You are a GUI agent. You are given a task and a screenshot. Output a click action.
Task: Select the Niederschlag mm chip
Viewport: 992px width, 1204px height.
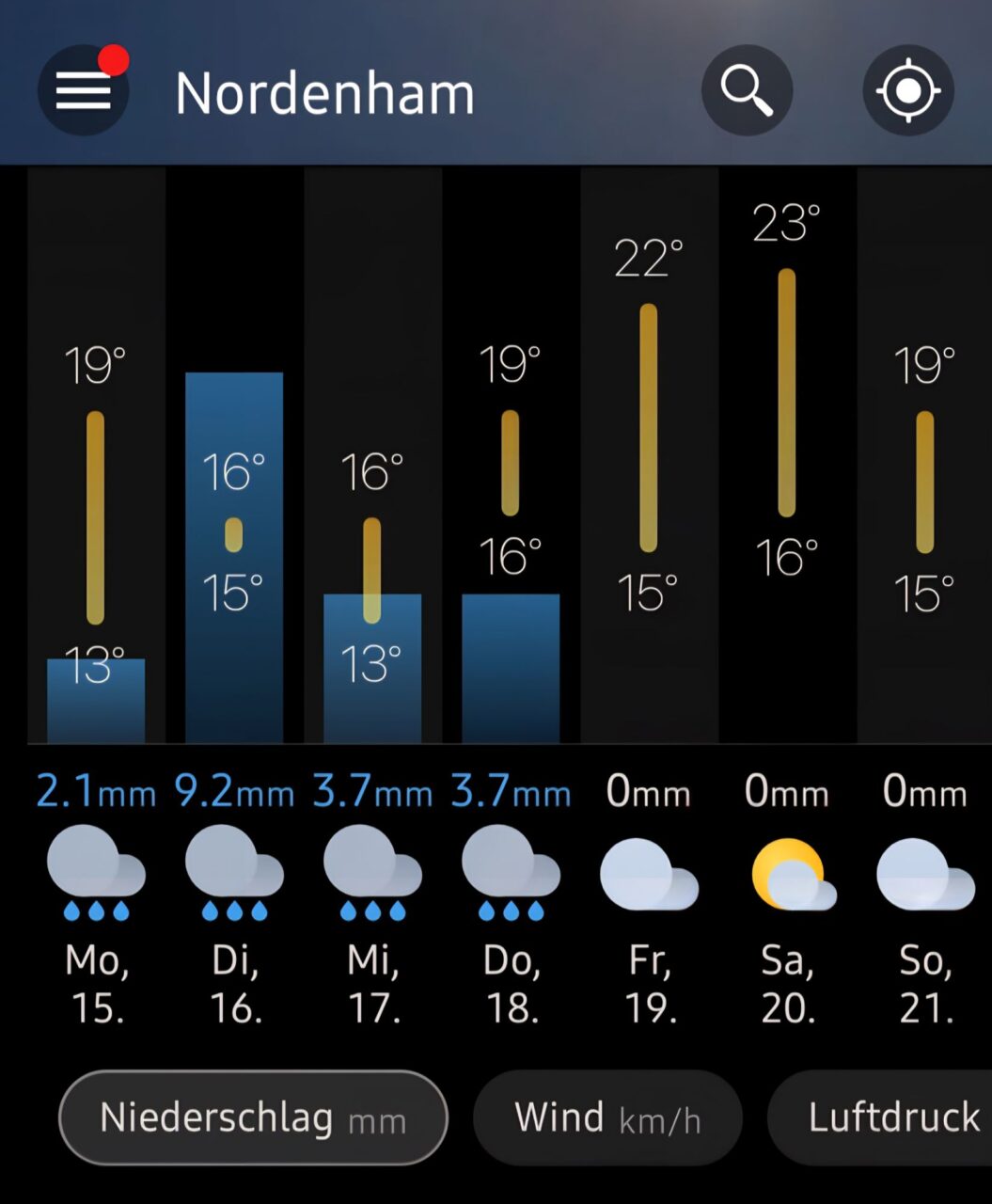pos(253,1117)
